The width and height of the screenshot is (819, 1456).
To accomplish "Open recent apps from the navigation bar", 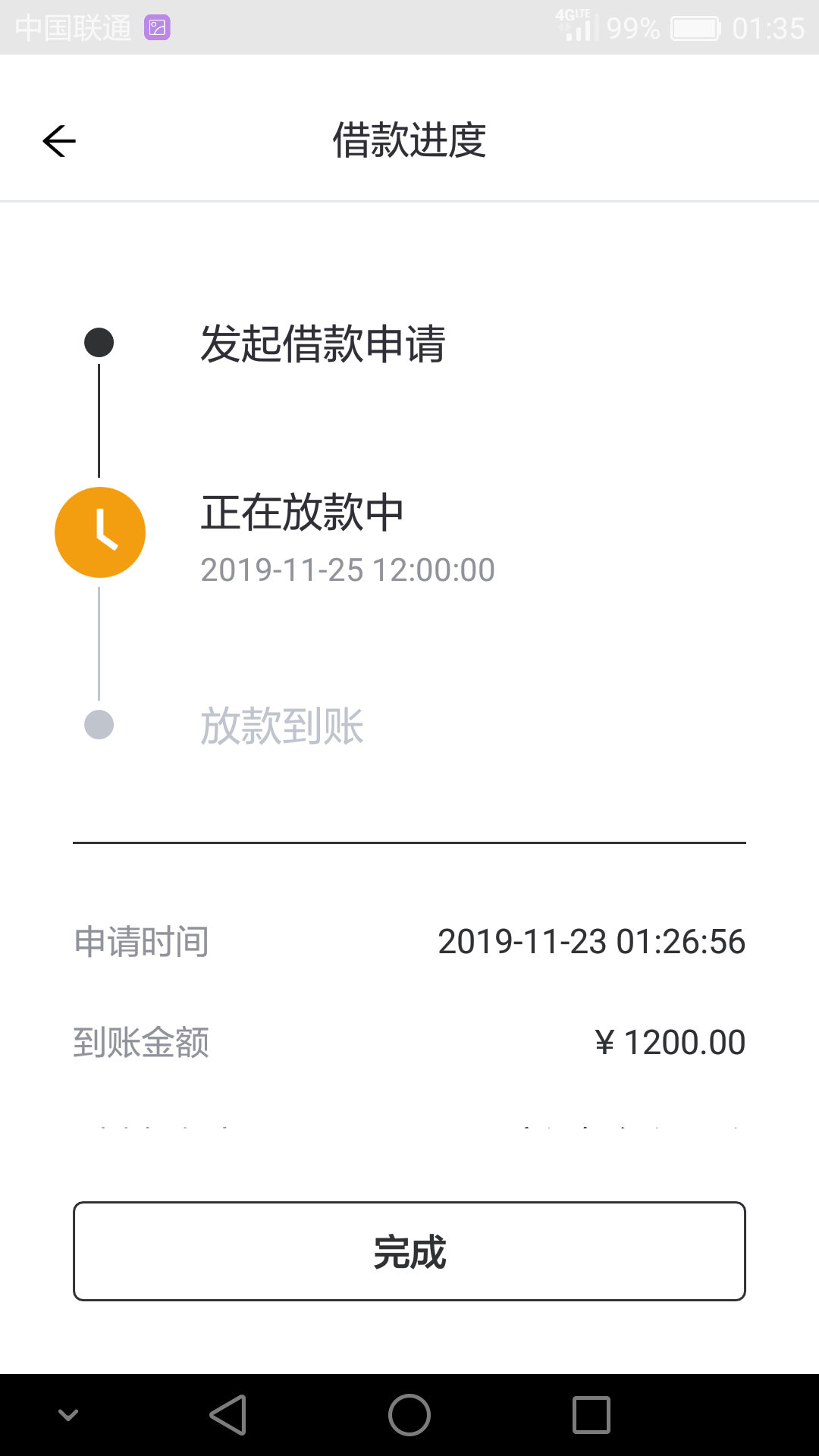I will point(591,1415).
